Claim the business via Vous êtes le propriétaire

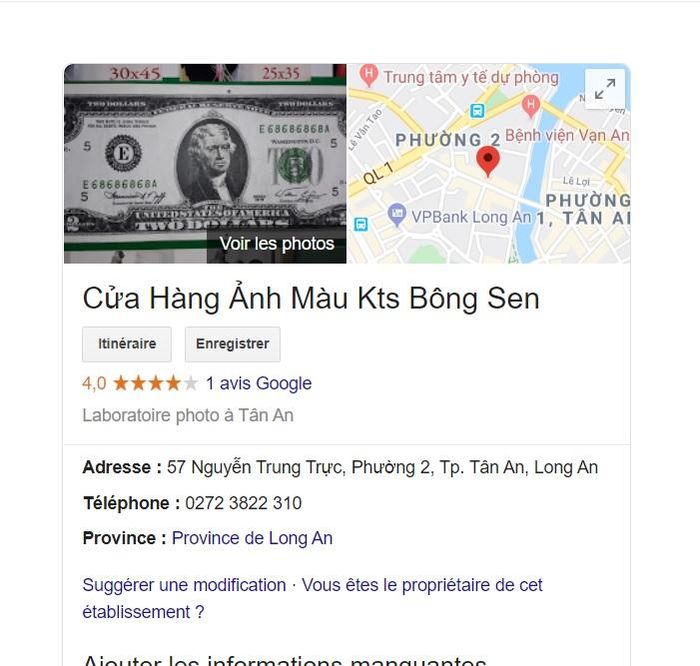[422, 585]
